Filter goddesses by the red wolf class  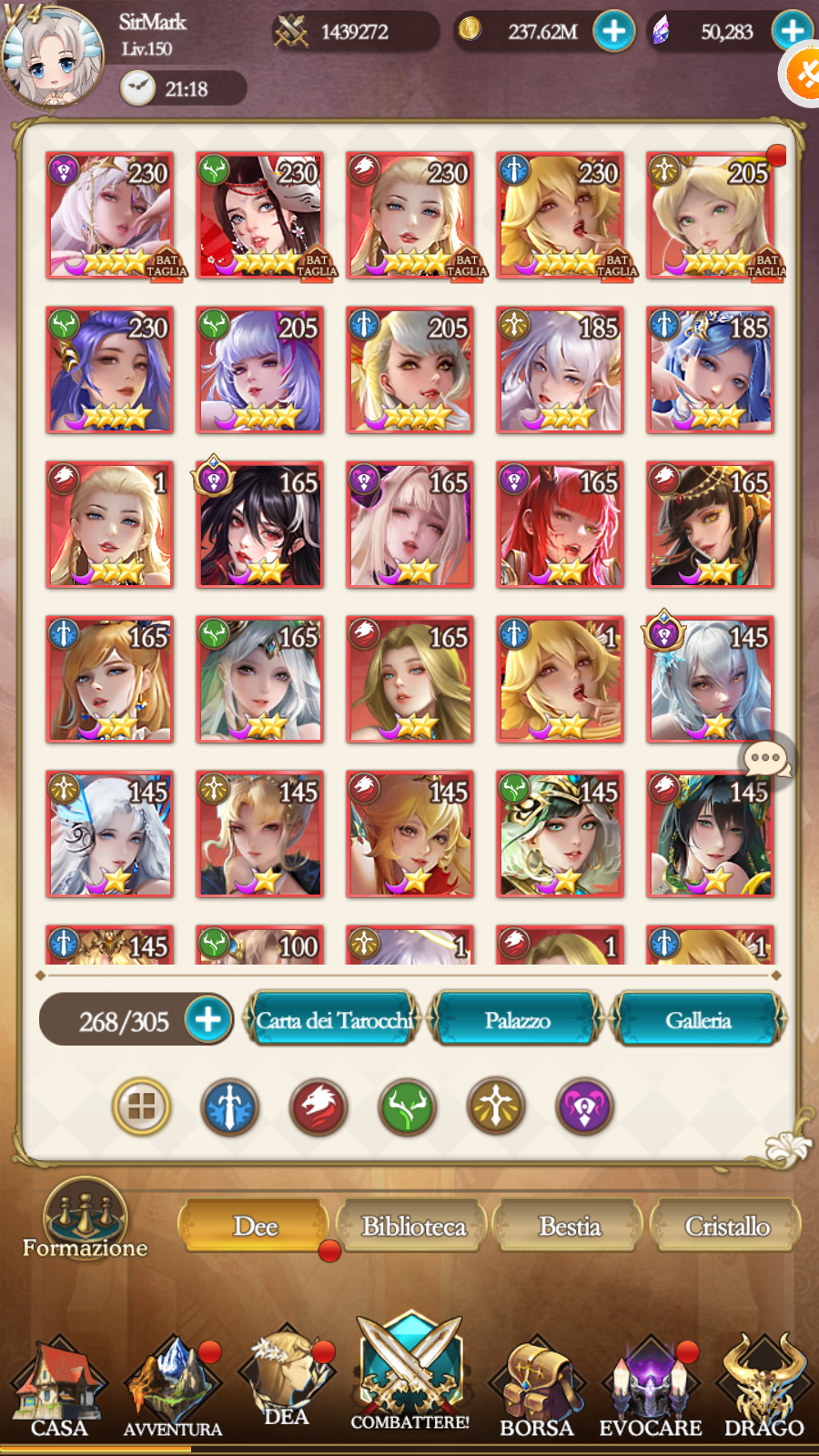[x=318, y=1107]
